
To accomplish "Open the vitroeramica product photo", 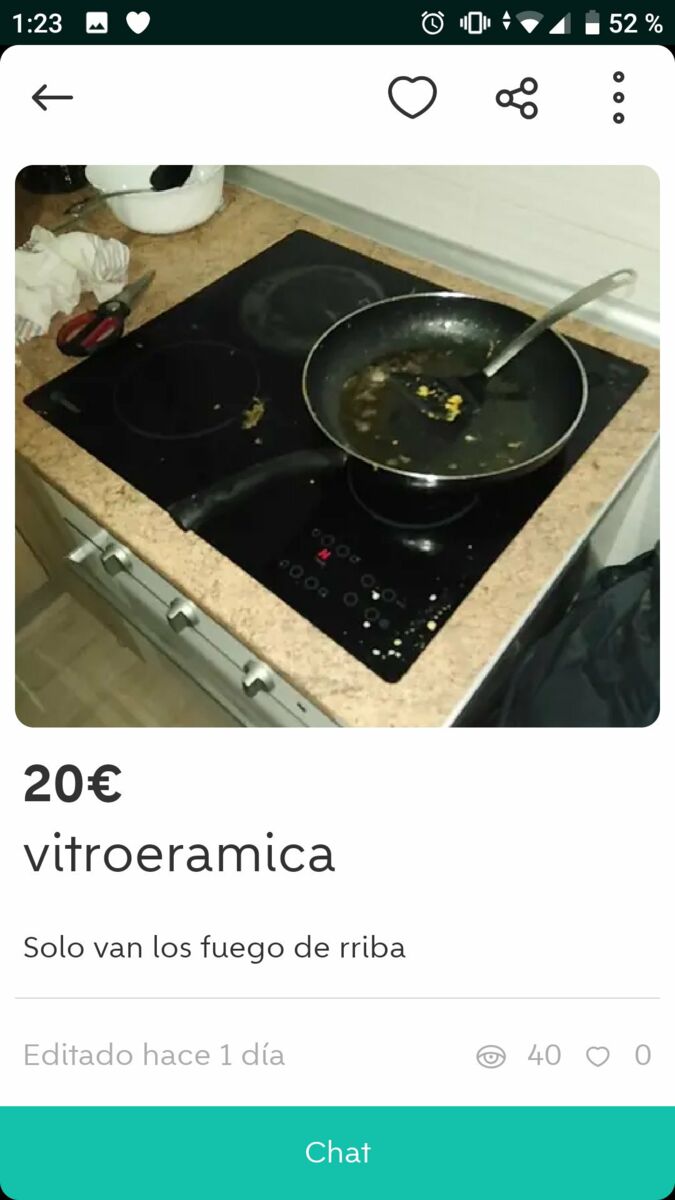I will (x=337, y=445).
